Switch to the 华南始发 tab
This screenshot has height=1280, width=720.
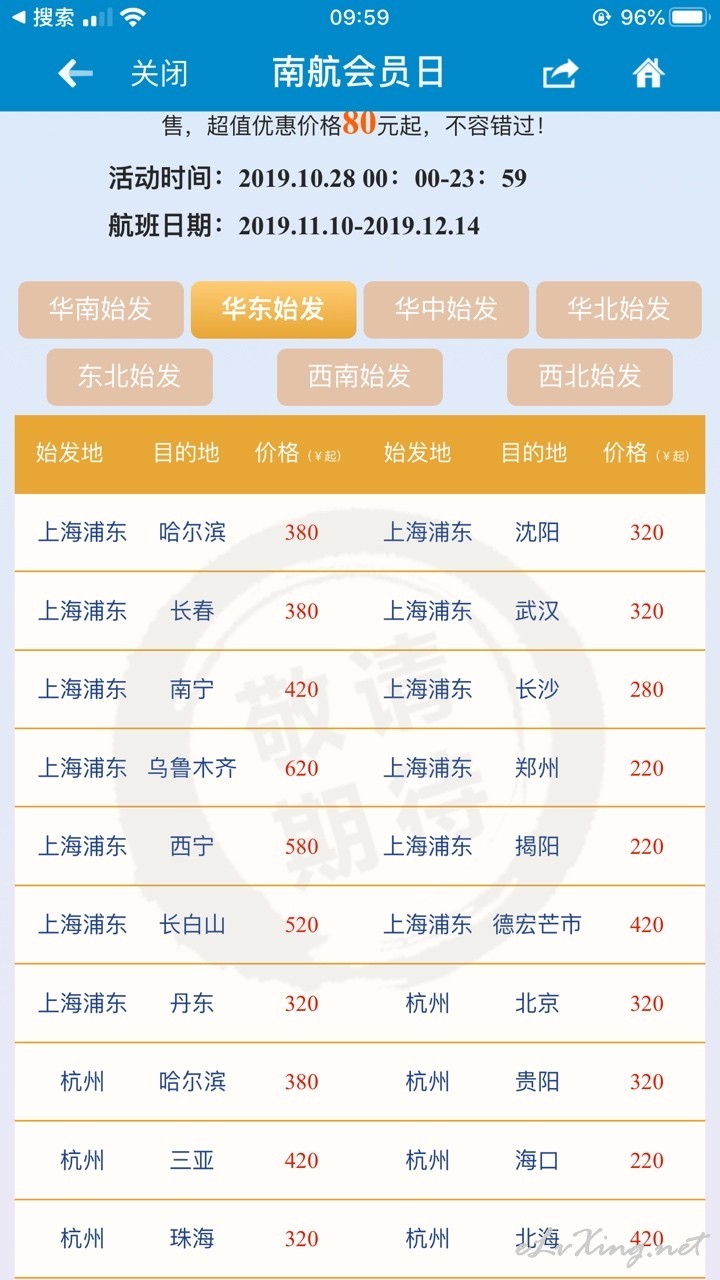101,309
